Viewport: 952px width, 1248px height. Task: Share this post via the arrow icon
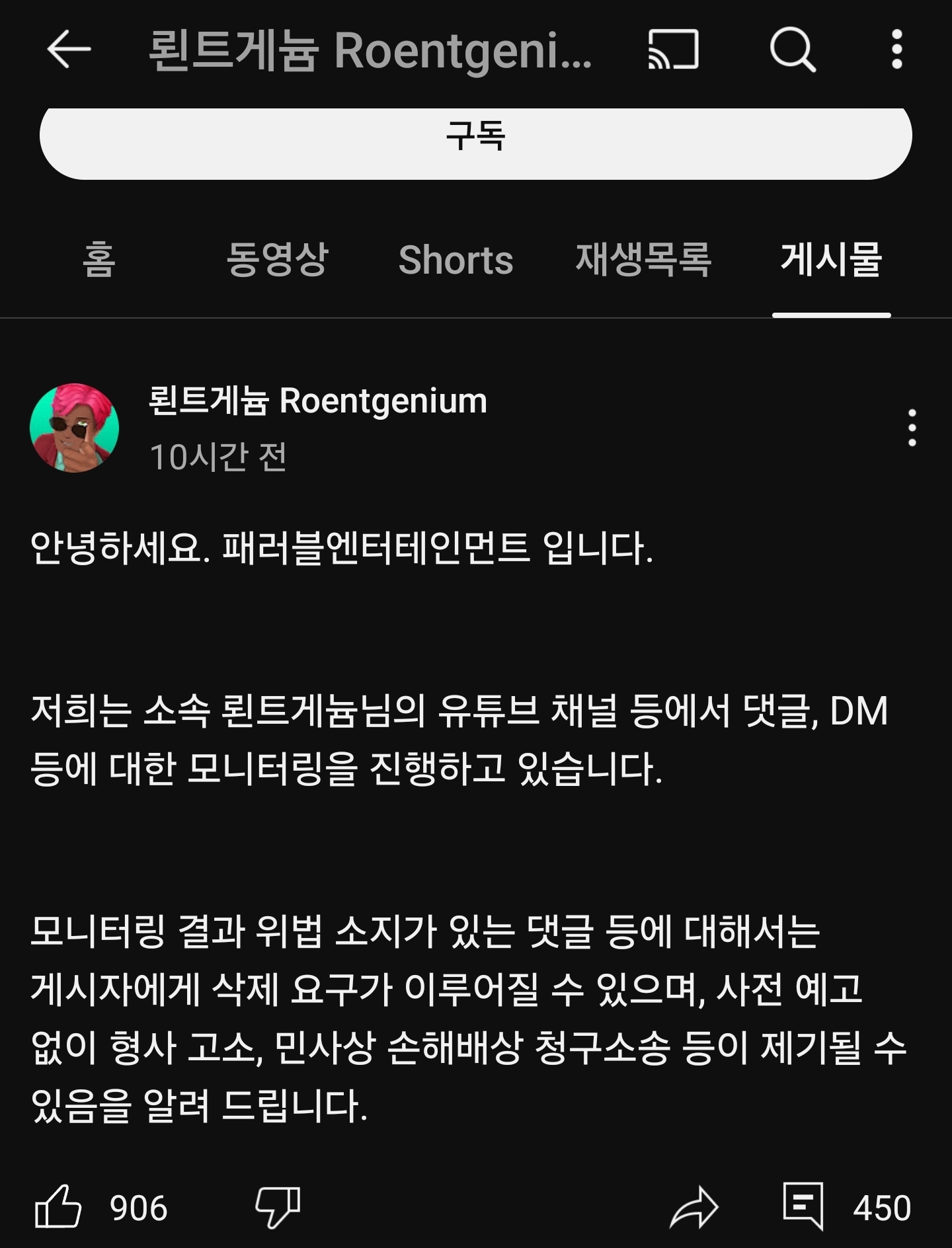[x=694, y=1207]
